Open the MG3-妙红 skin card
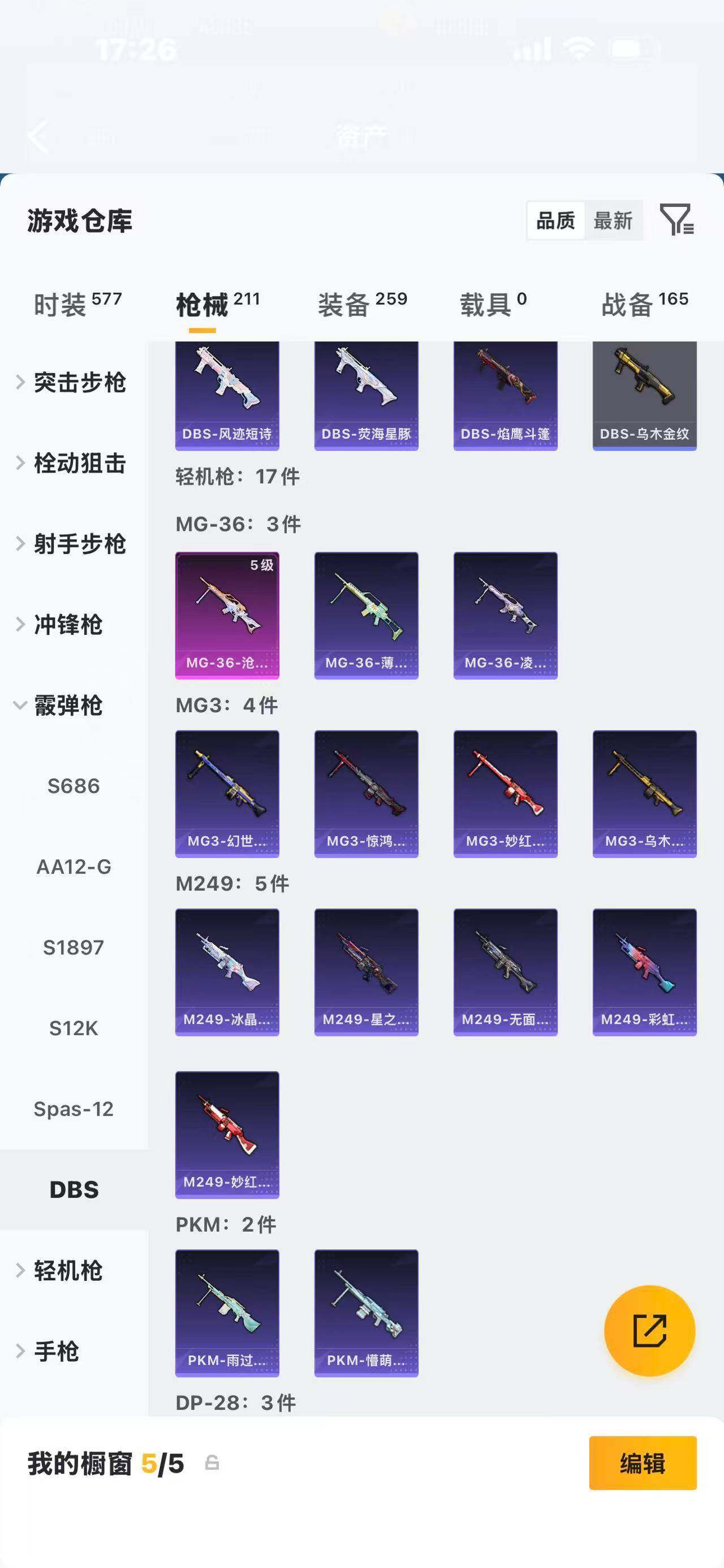This screenshot has width=724, height=1568. (x=506, y=793)
